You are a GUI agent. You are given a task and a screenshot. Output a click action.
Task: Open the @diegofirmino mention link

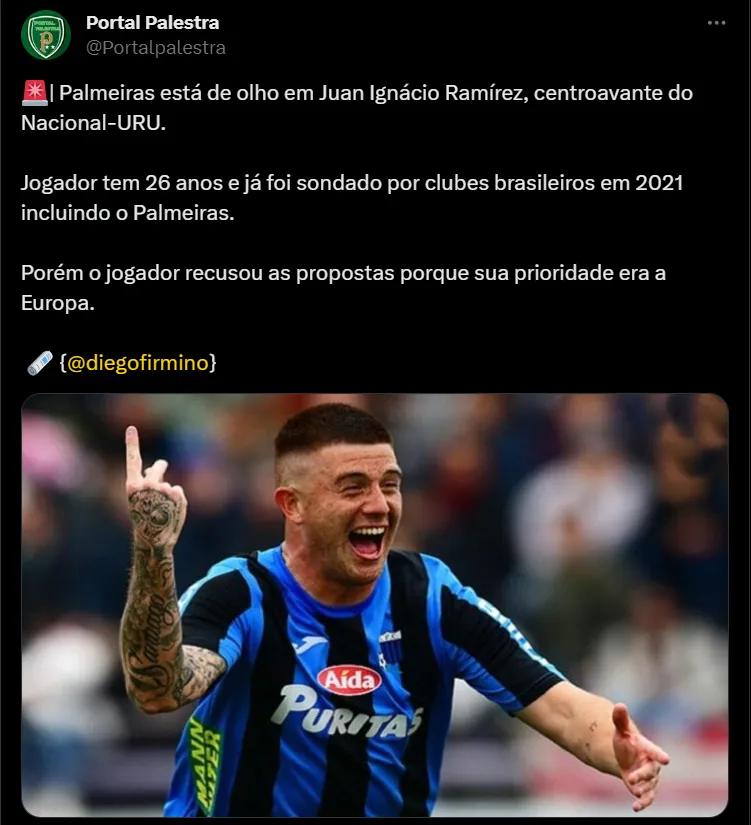(138, 363)
